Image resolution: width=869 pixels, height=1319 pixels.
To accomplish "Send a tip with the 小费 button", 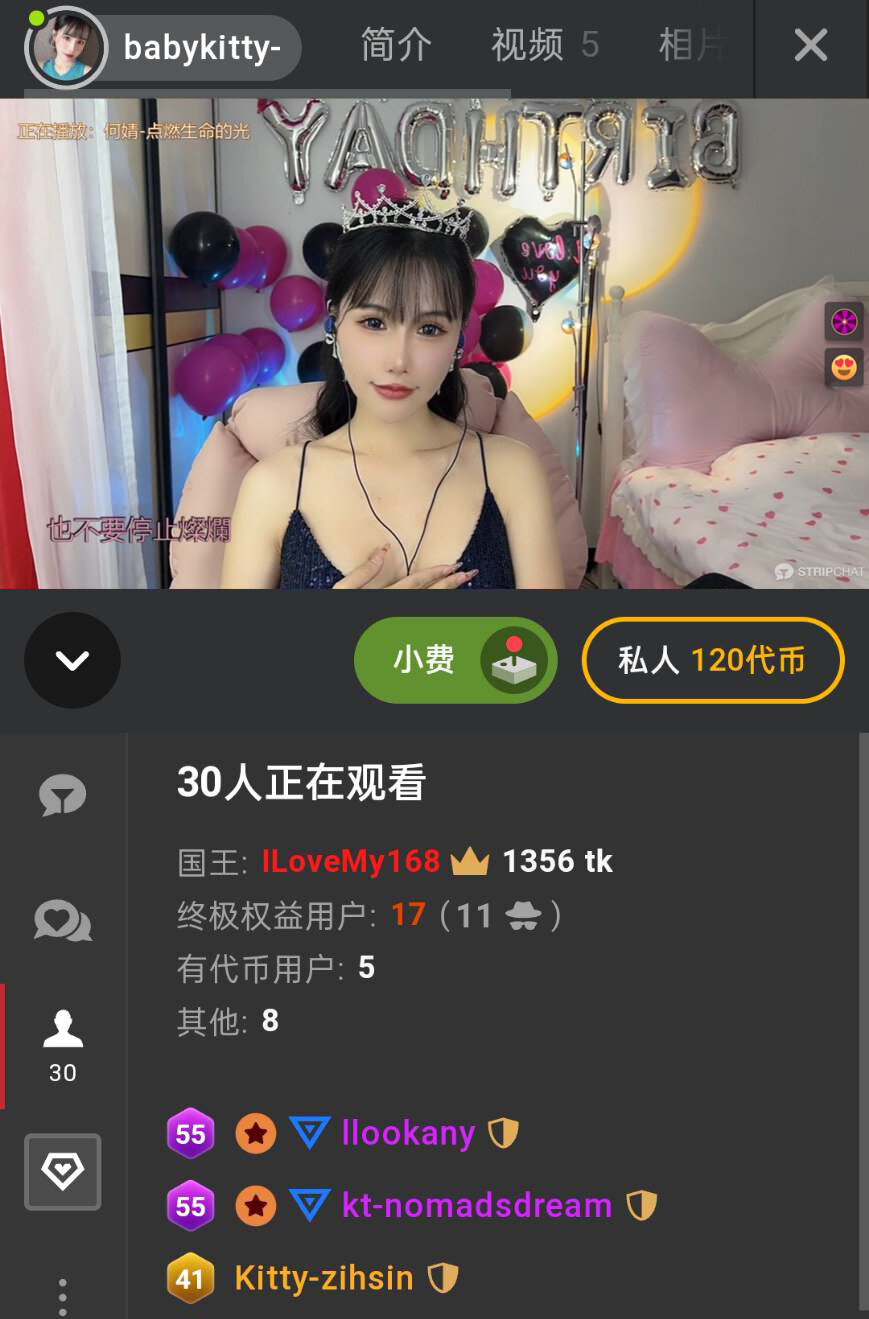I will tap(455, 660).
